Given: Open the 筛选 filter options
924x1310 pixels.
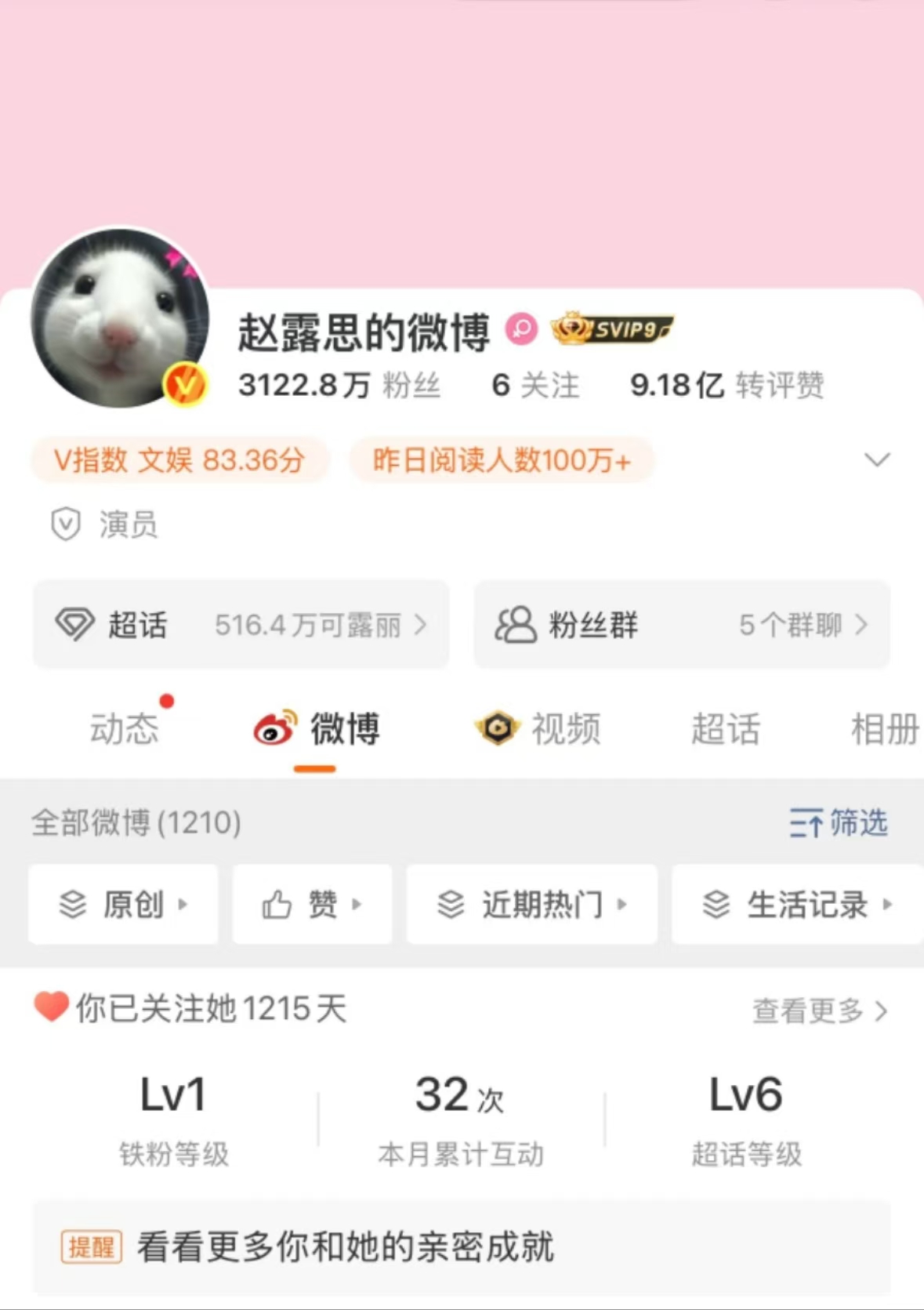Looking at the screenshot, I should tap(838, 823).
